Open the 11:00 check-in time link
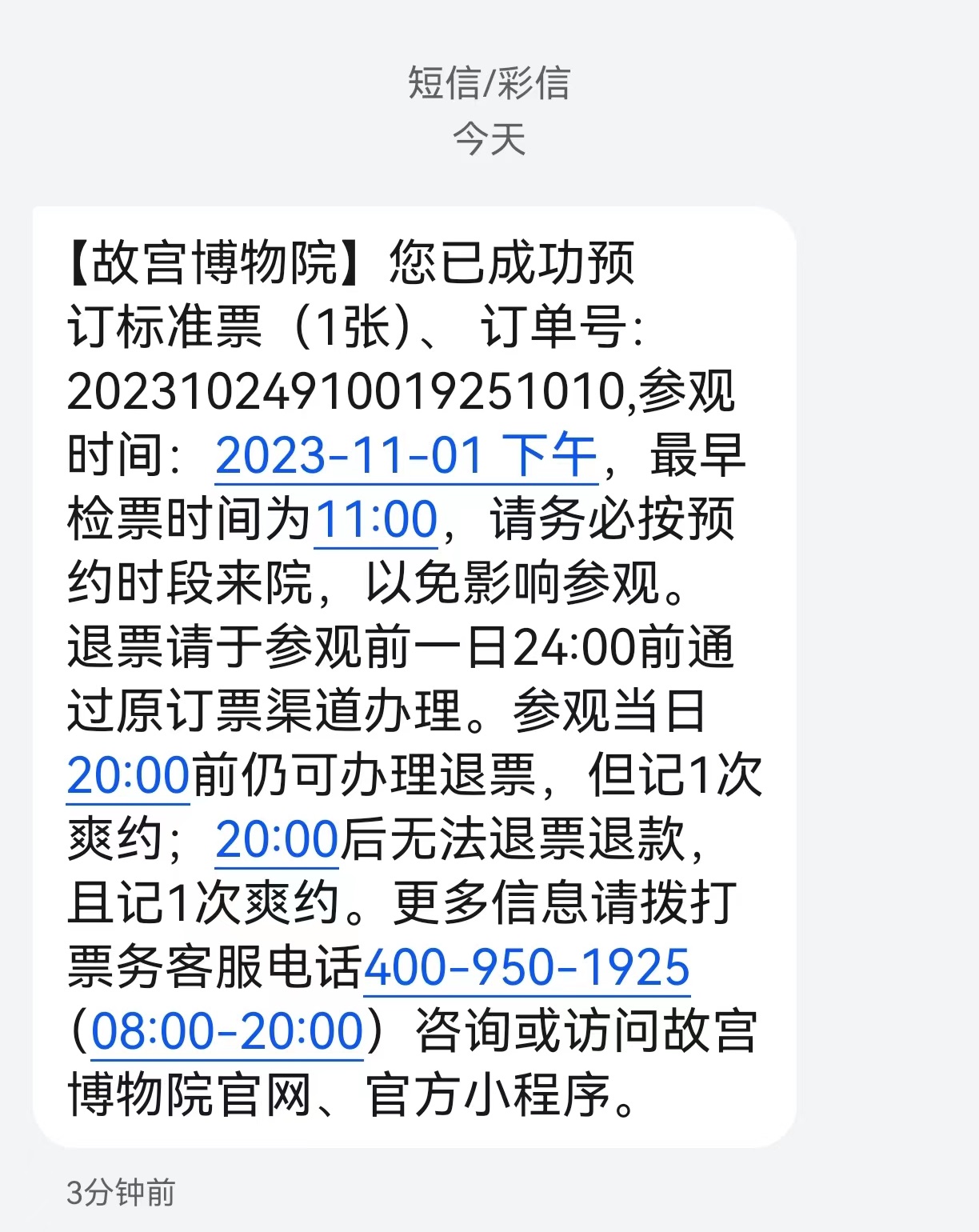Screen dimensions: 979x1232 tap(376, 520)
